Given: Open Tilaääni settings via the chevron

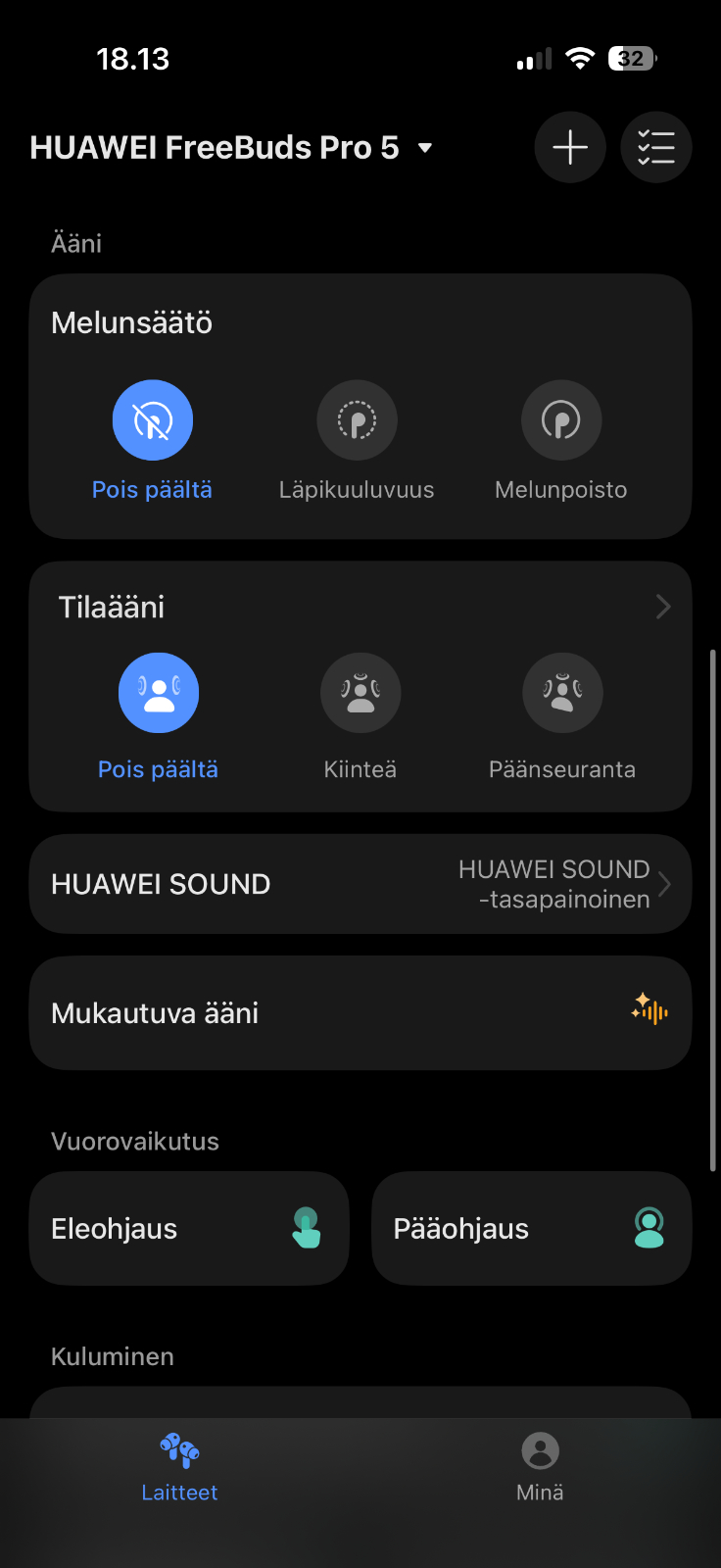Looking at the screenshot, I should click(663, 608).
